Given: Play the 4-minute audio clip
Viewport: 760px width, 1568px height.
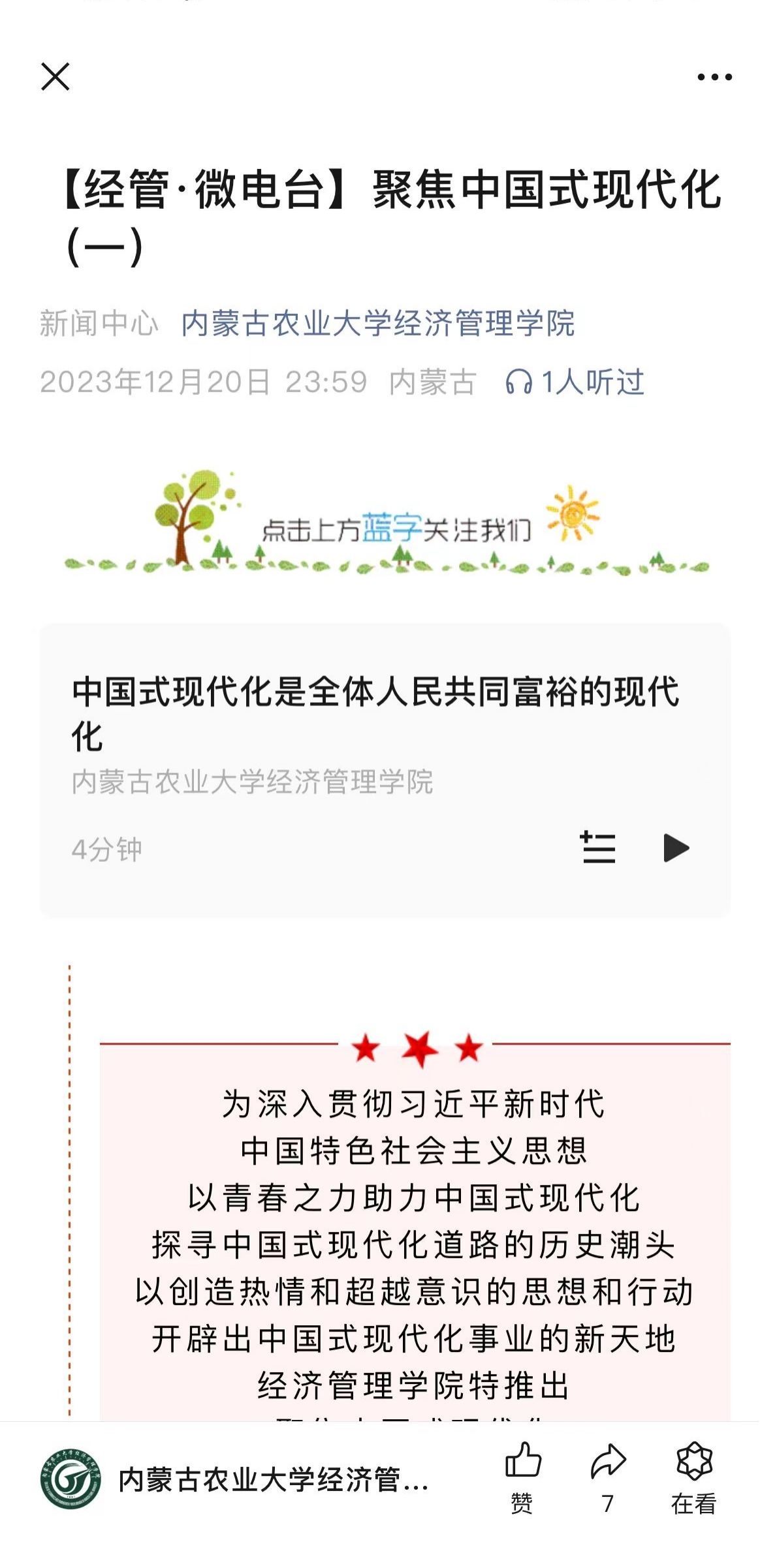Looking at the screenshot, I should click(676, 848).
